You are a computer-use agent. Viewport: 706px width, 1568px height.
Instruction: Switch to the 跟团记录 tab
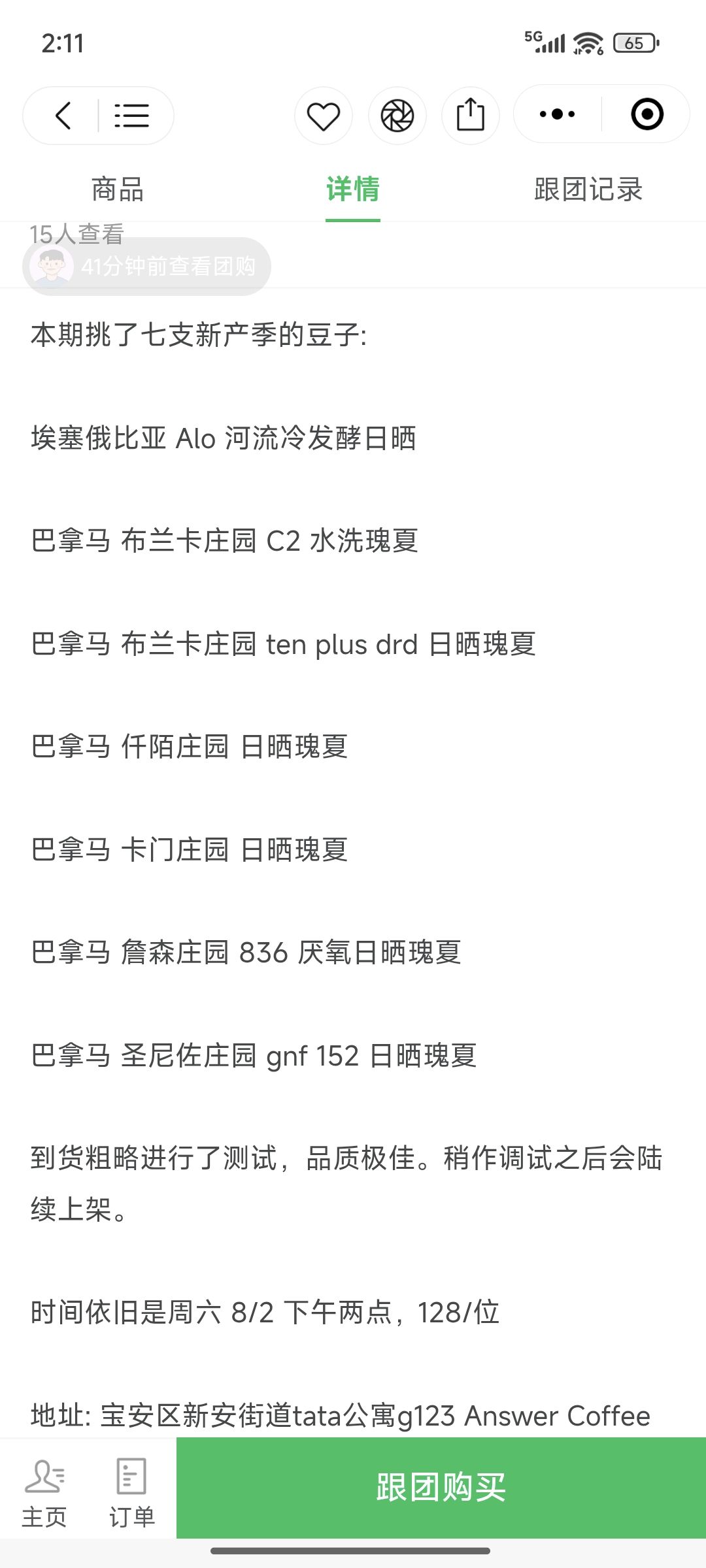click(588, 189)
